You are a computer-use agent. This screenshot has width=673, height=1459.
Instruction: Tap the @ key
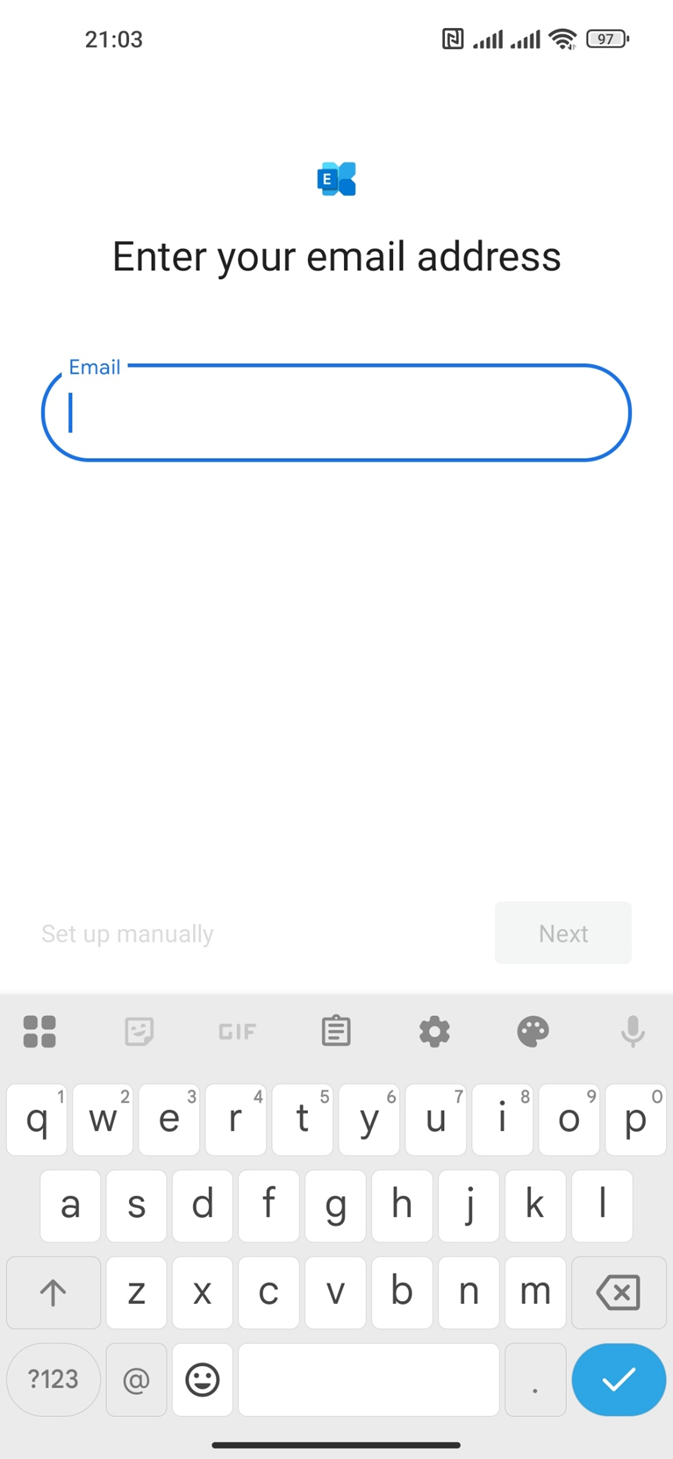[x=136, y=1380]
